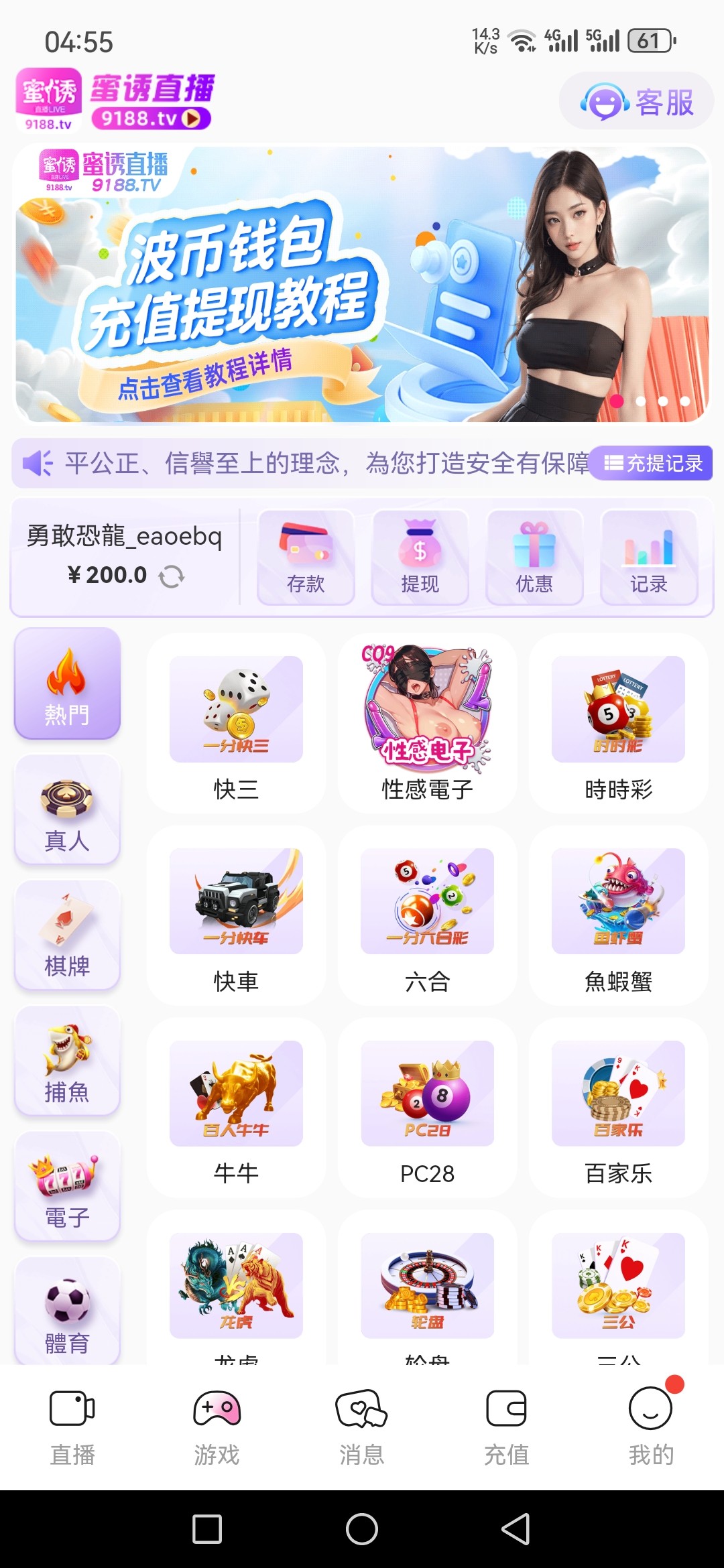Image resolution: width=724 pixels, height=1568 pixels.
Task: Start the 百家乐 game
Action: tap(618, 1109)
